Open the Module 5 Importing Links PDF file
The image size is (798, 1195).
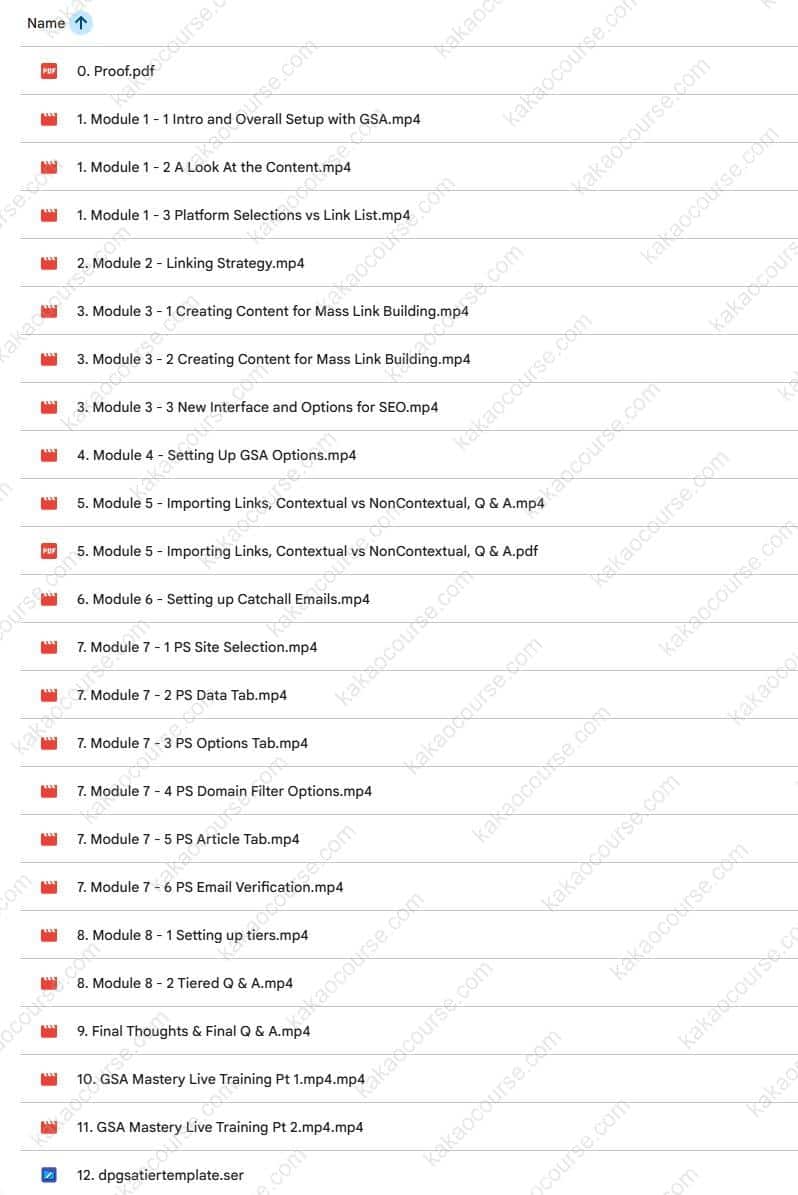click(x=307, y=551)
